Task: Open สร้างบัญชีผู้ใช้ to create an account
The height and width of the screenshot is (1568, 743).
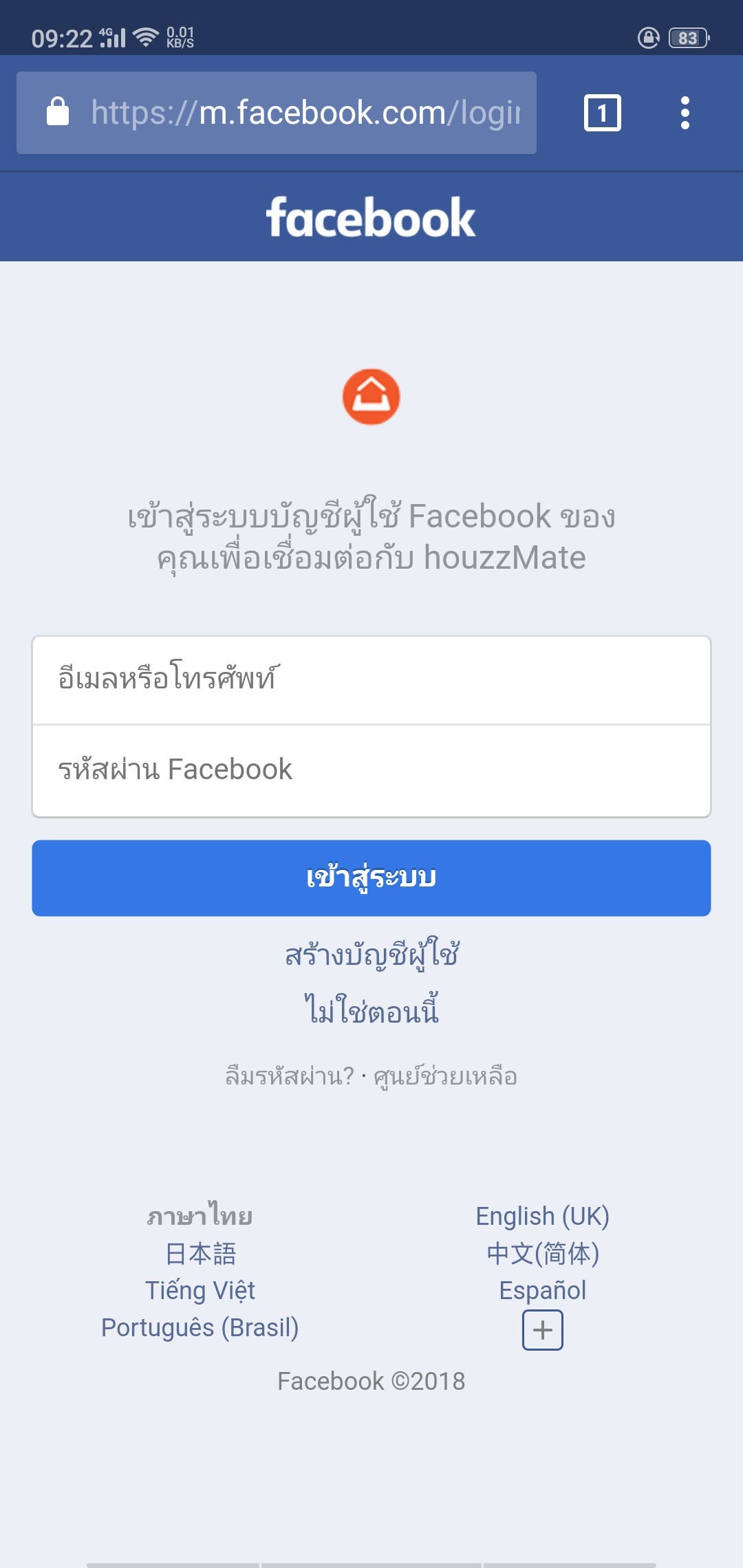Action: 372,955
